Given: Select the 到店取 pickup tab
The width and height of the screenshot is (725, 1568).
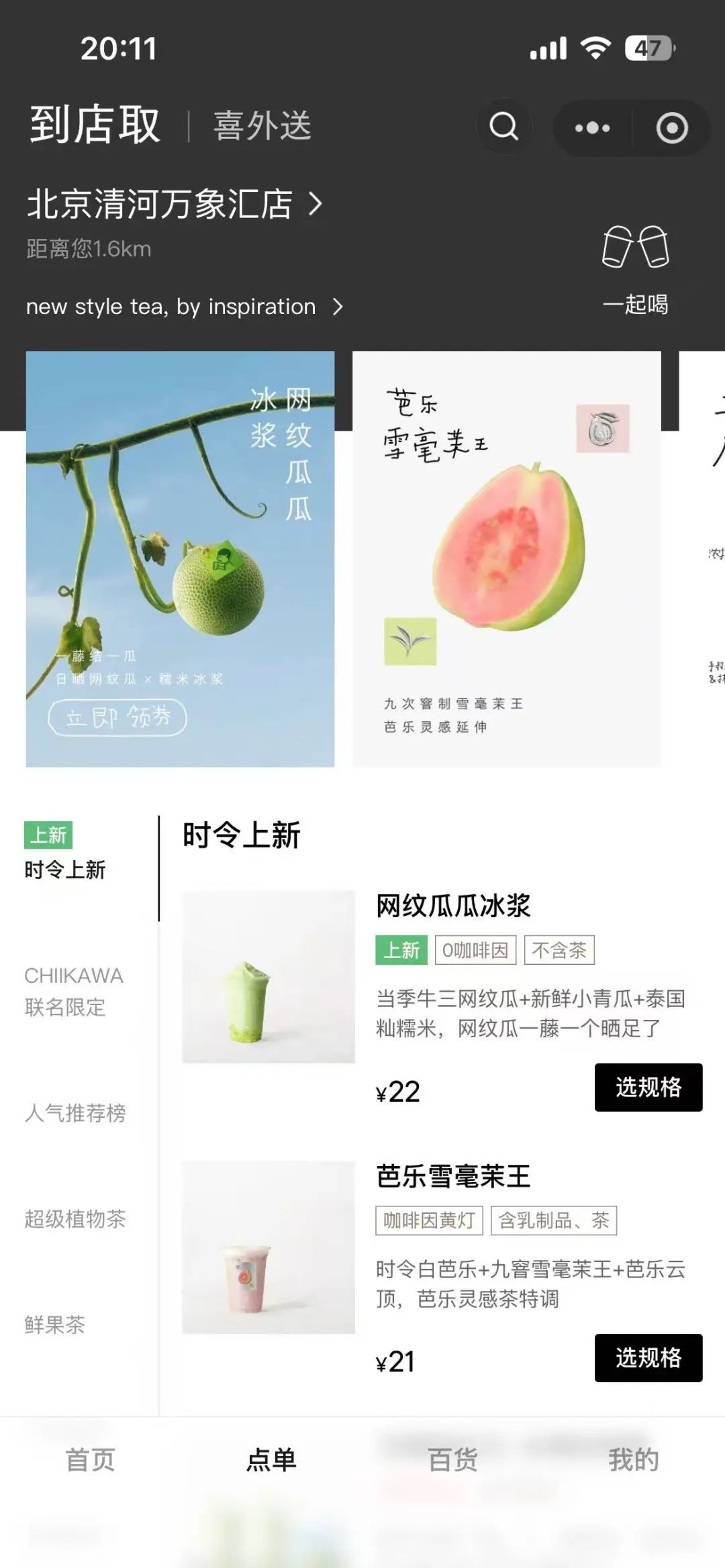Looking at the screenshot, I should (95, 125).
